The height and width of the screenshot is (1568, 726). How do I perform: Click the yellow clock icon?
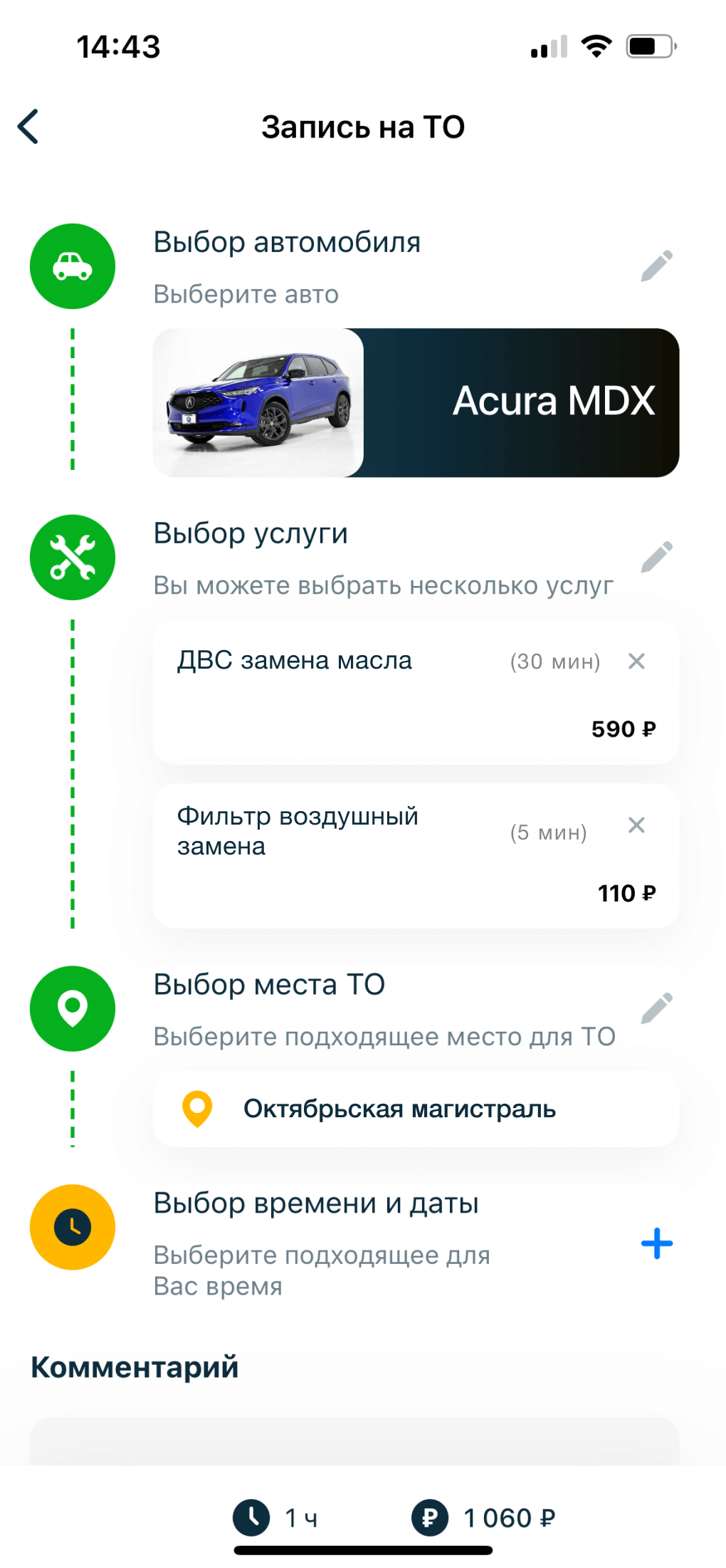pyautogui.click(x=72, y=1226)
